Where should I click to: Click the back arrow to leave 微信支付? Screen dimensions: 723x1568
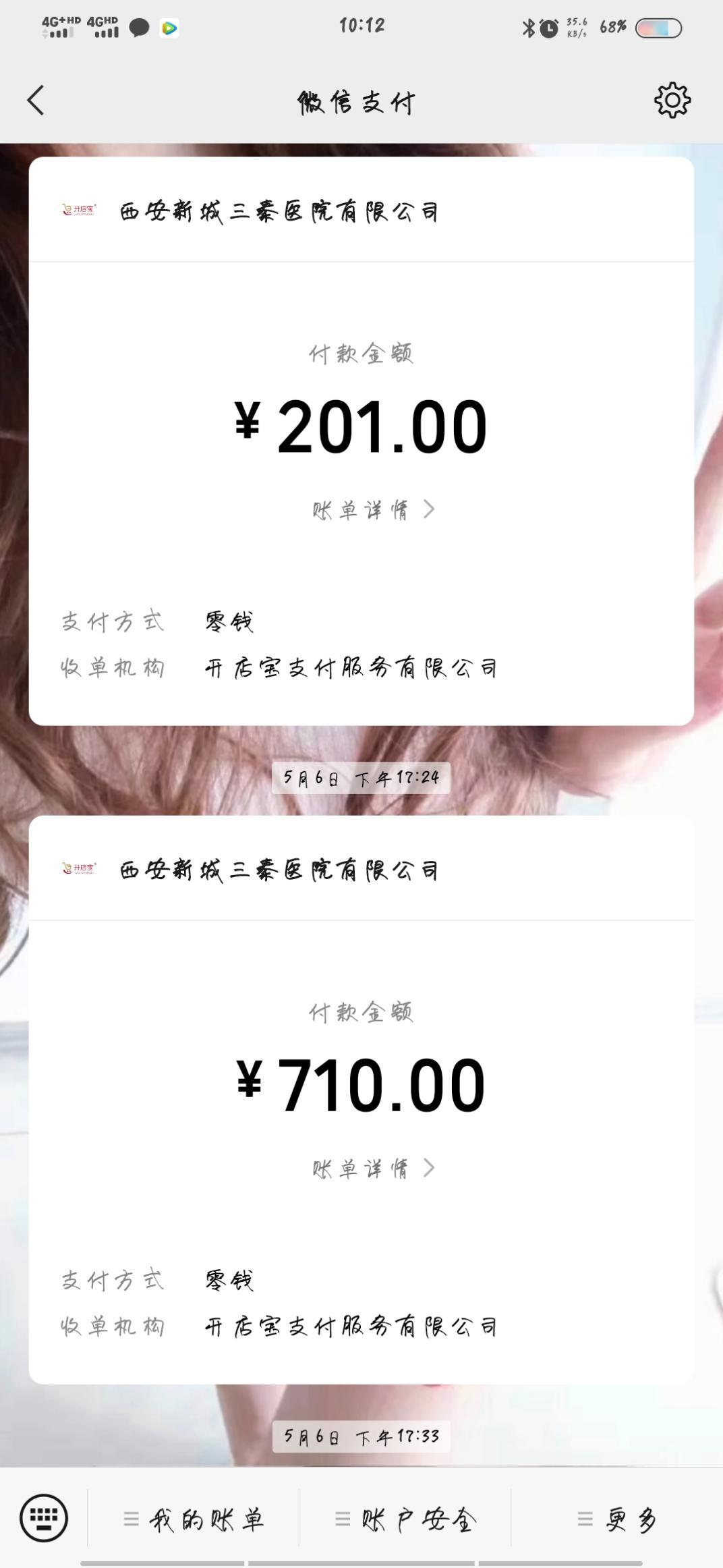click(34, 101)
